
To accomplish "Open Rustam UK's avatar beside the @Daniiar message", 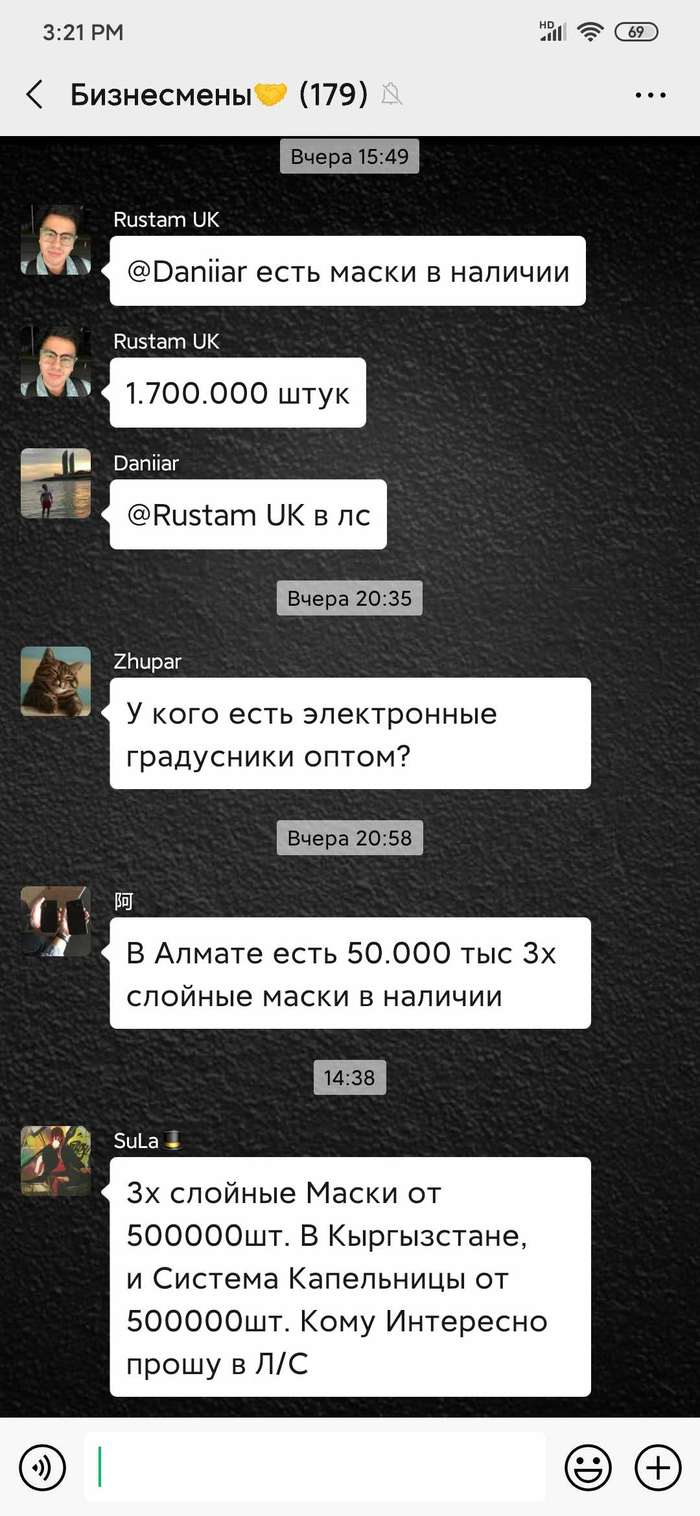I will pyautogui.click(x=56, y=240).
